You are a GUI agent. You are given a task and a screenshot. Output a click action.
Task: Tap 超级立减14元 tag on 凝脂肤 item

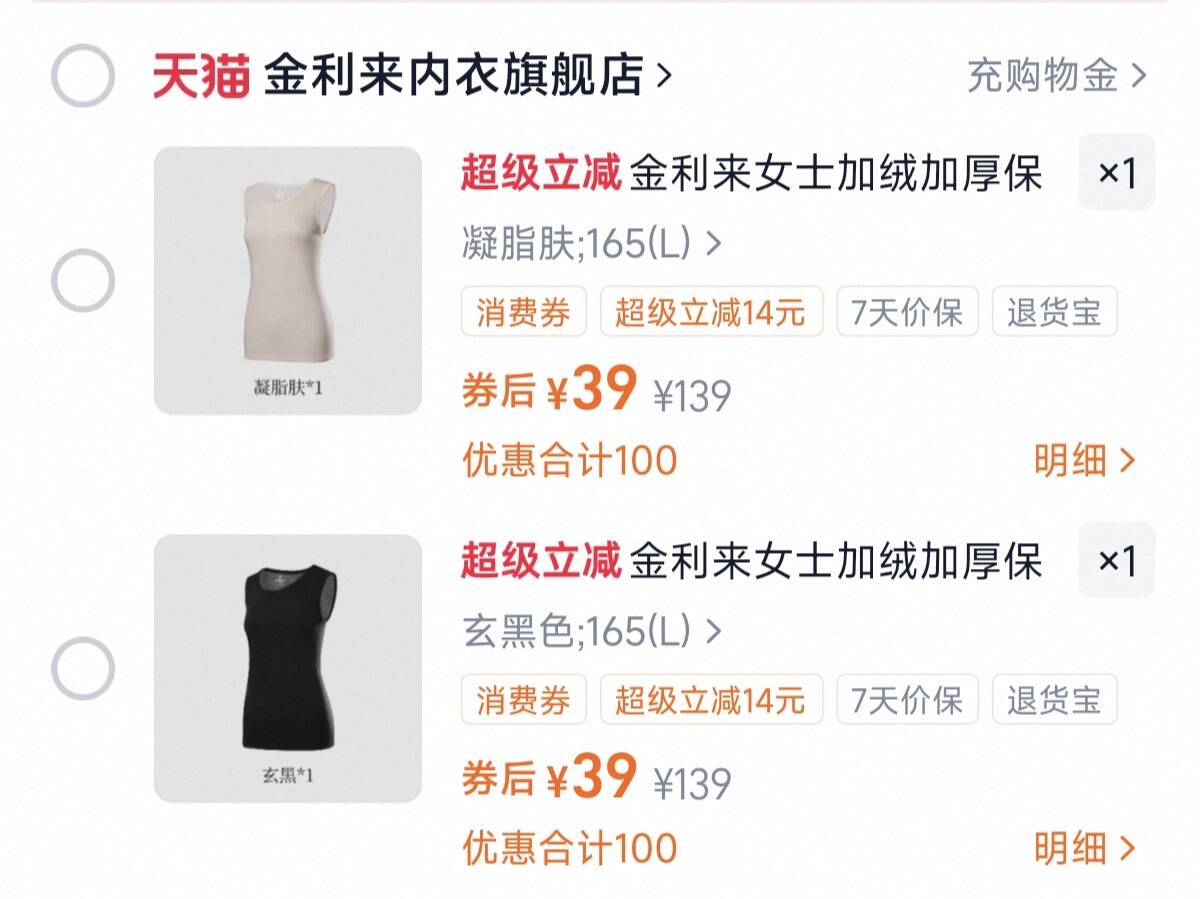(711, 313)
